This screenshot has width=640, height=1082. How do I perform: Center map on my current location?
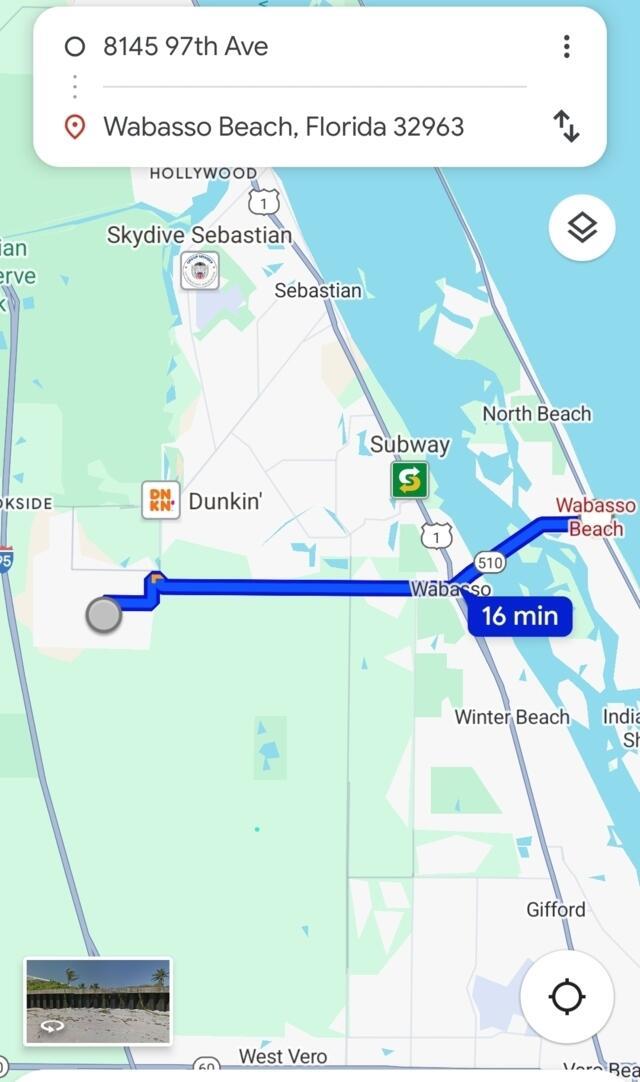coord(567,997)
